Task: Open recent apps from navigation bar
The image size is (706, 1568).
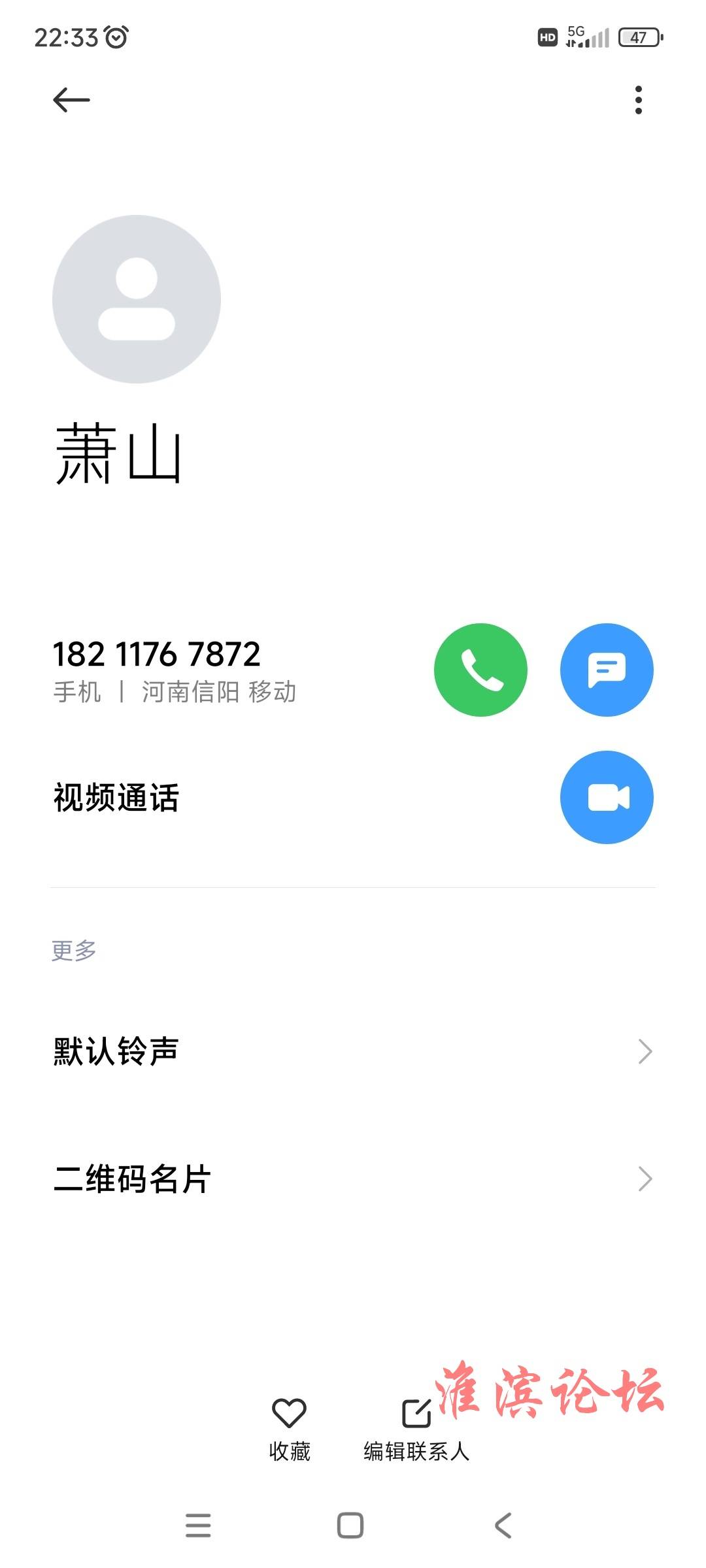Action: point(198,1526)
